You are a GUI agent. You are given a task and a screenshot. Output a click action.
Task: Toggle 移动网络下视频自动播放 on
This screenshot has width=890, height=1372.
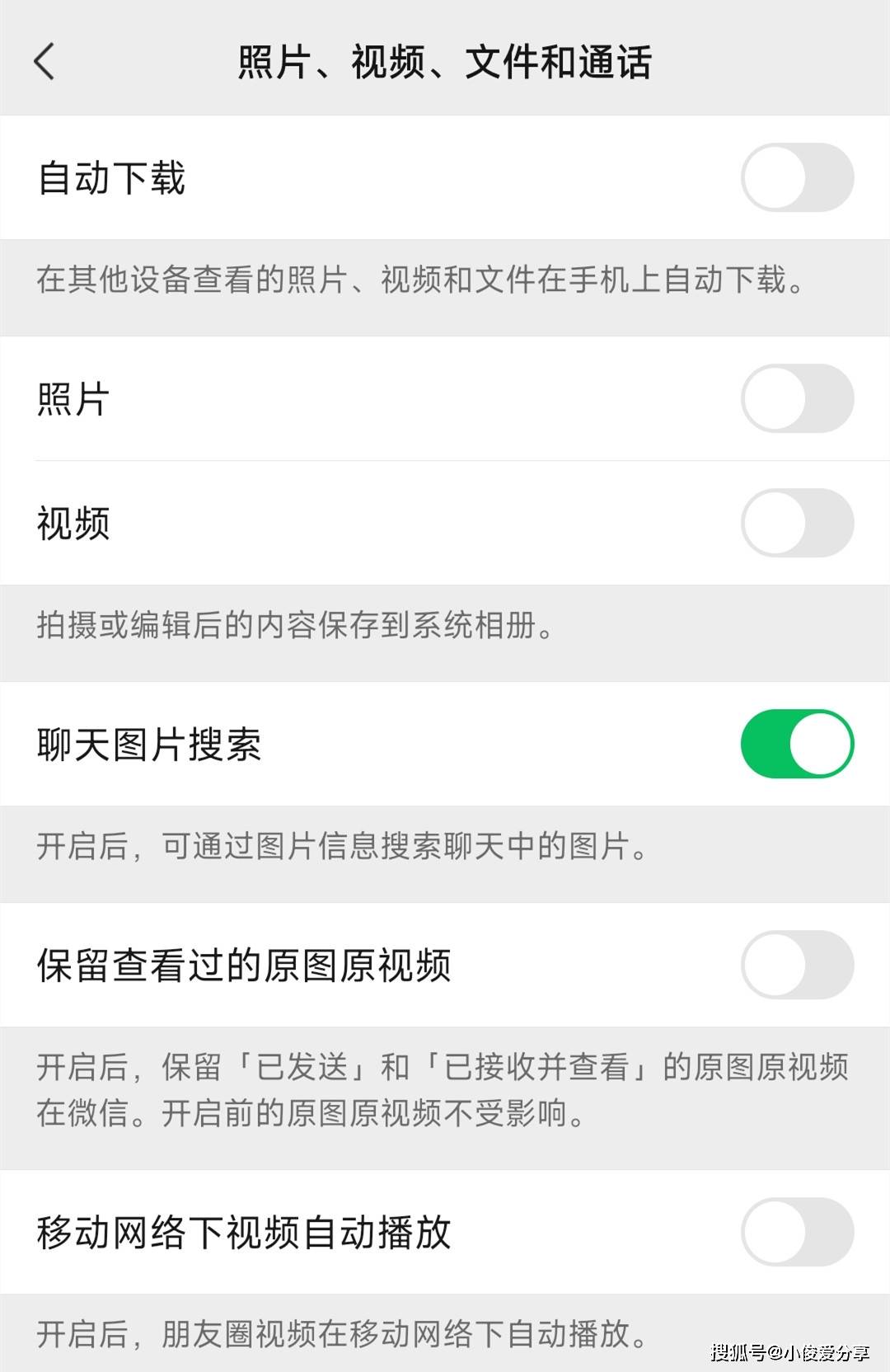tap(796, 1232)
